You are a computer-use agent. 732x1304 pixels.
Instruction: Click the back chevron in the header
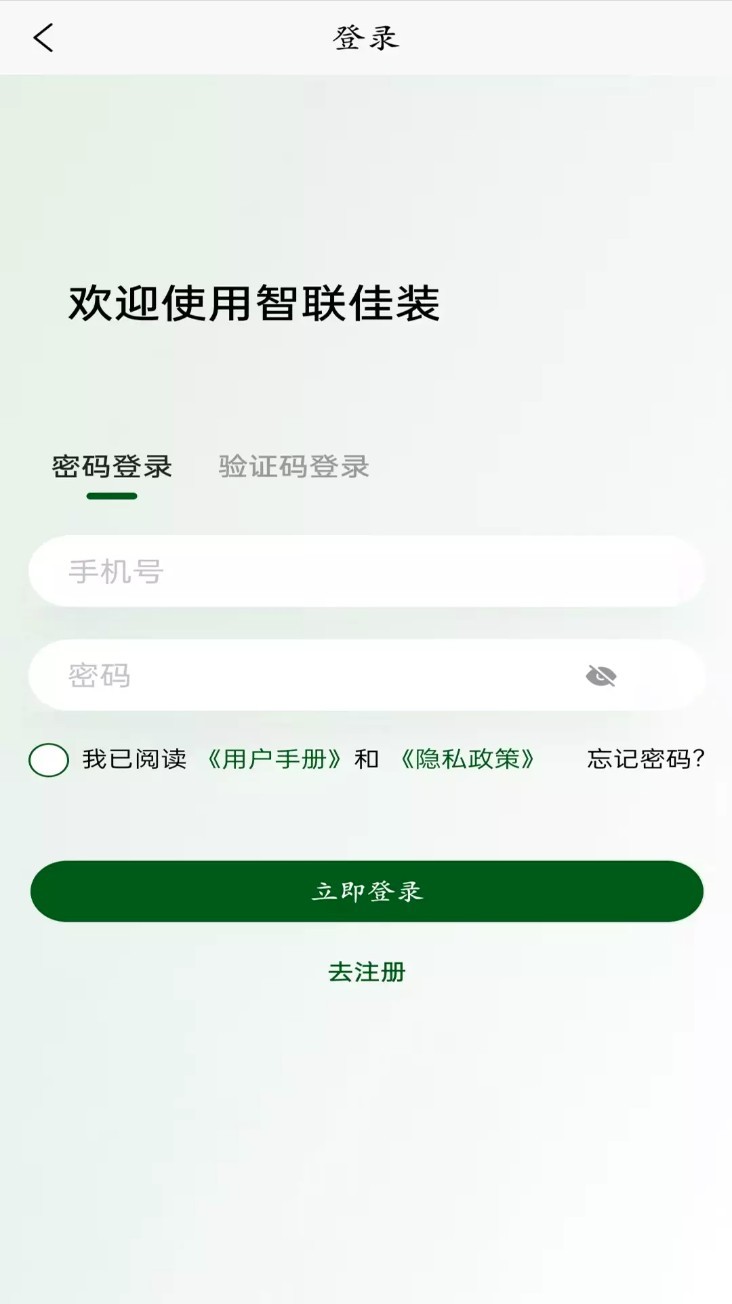tap(42, 36)
